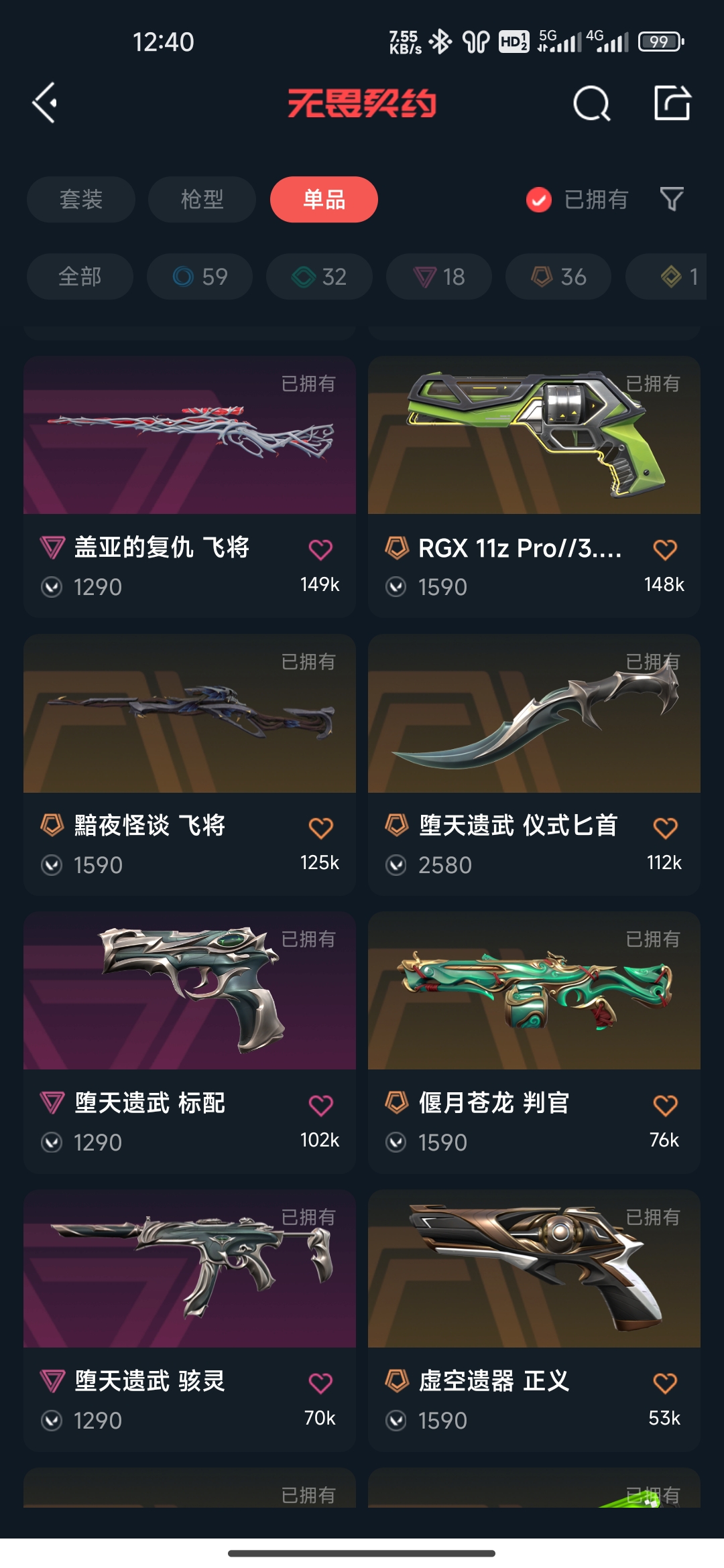Like 虚空遗器 正义

click(x=665, y=1384)
